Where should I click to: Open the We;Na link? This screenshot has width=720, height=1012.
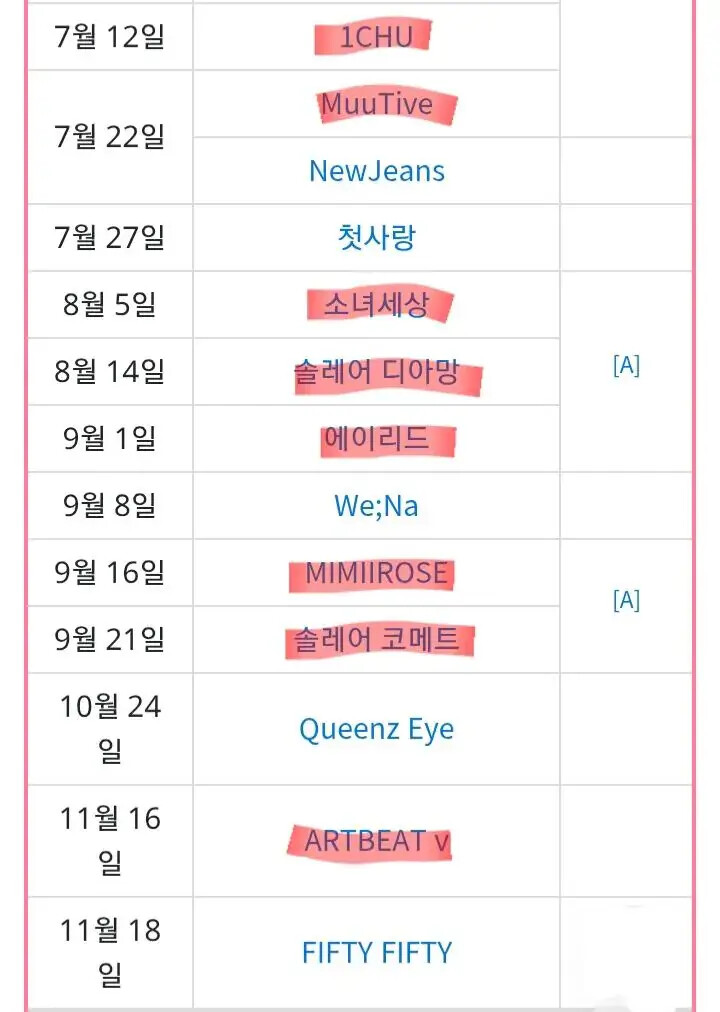[x=377, y=505]
